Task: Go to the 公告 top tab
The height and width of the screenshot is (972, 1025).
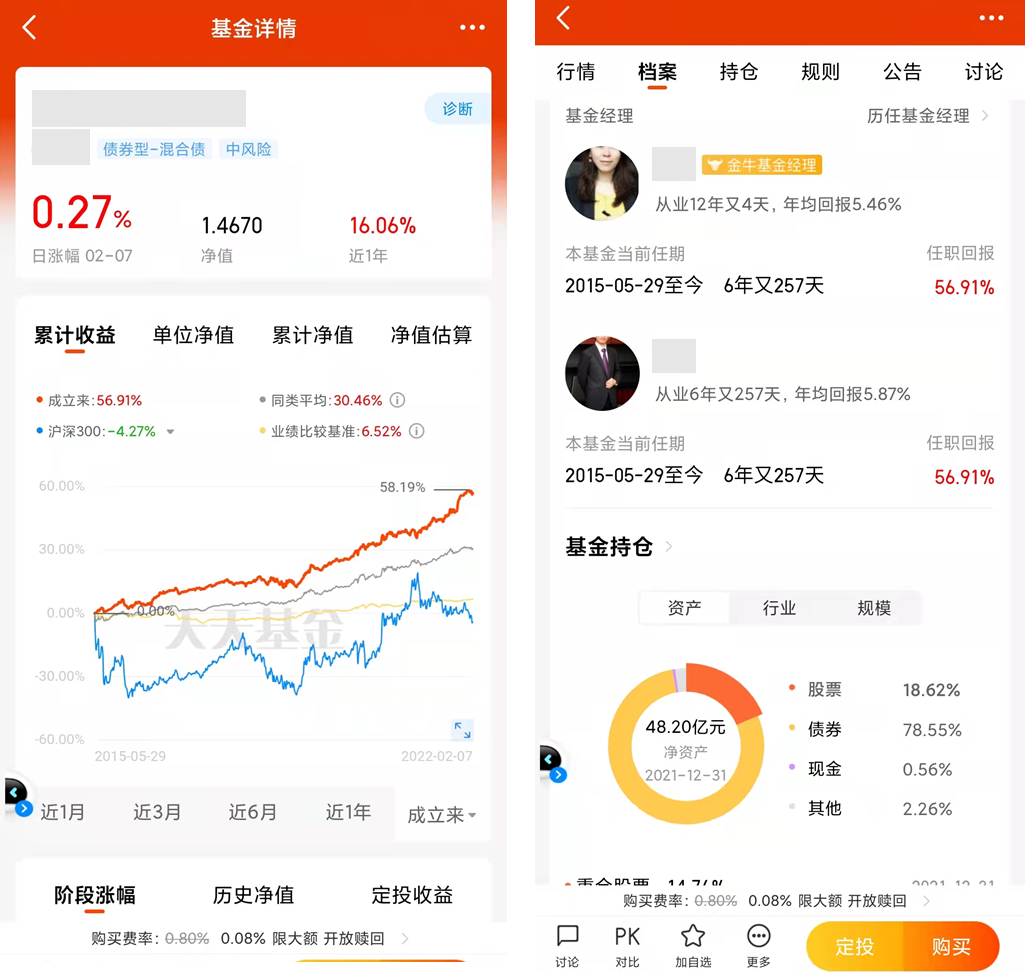Action: point(902,72)
